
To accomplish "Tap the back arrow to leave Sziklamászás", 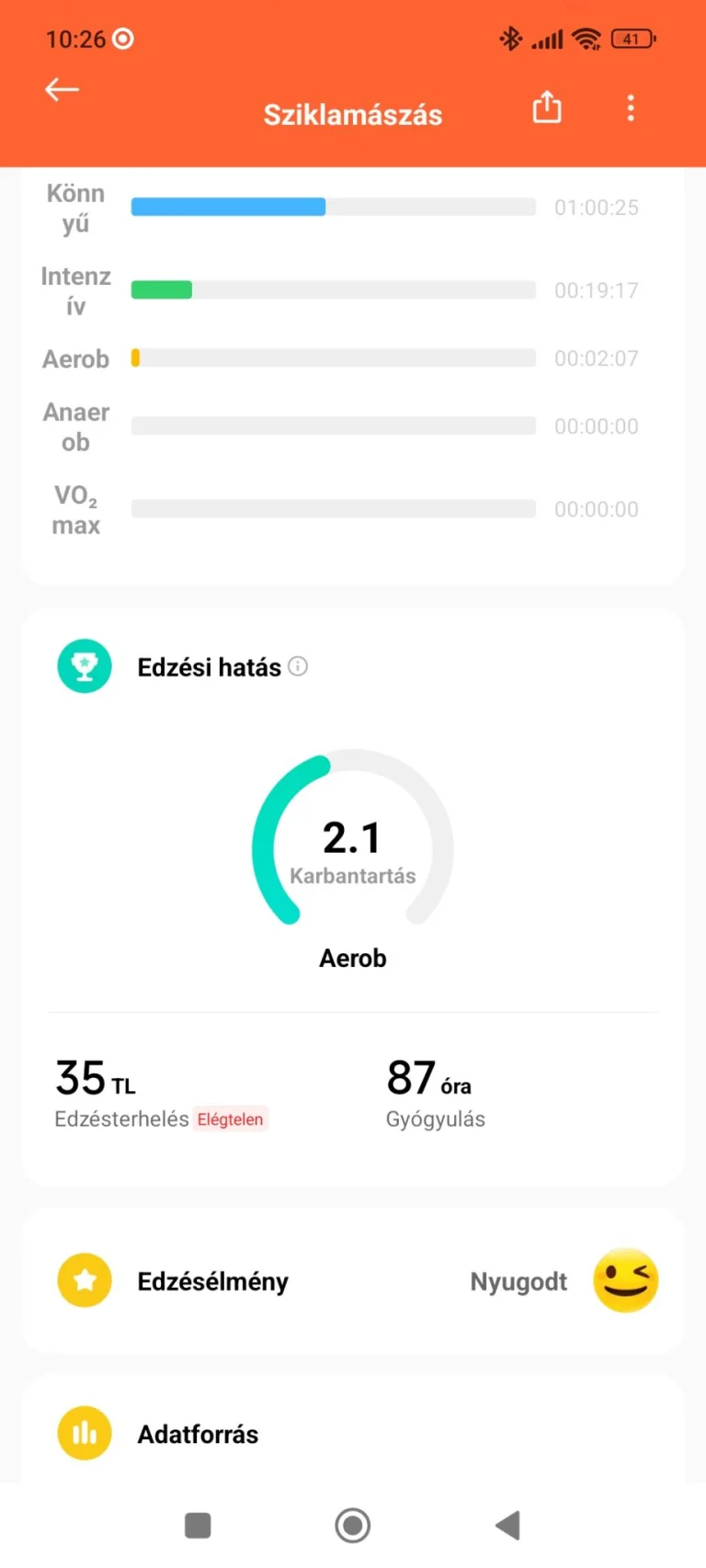I will [x=61, y=89].
